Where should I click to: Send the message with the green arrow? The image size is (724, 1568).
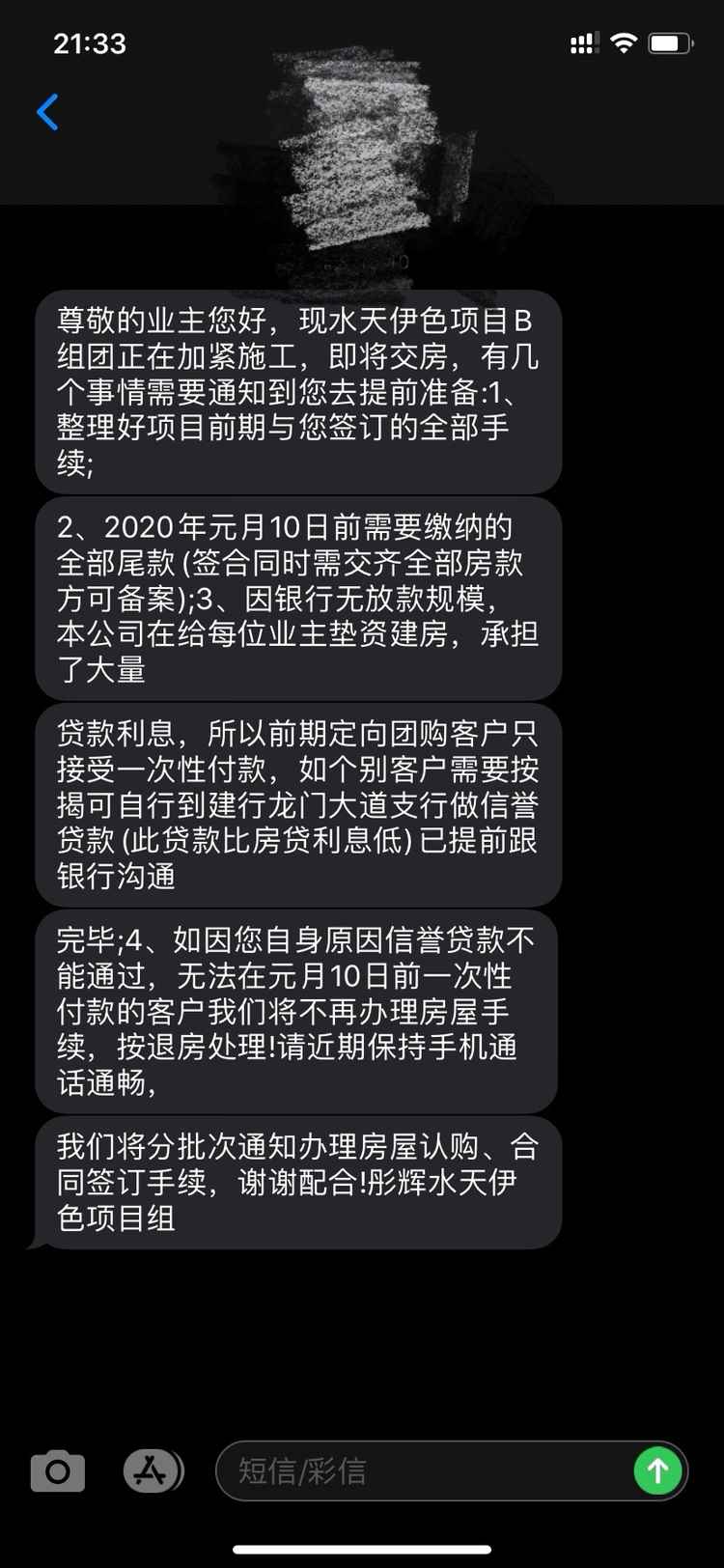(657, 1470)
